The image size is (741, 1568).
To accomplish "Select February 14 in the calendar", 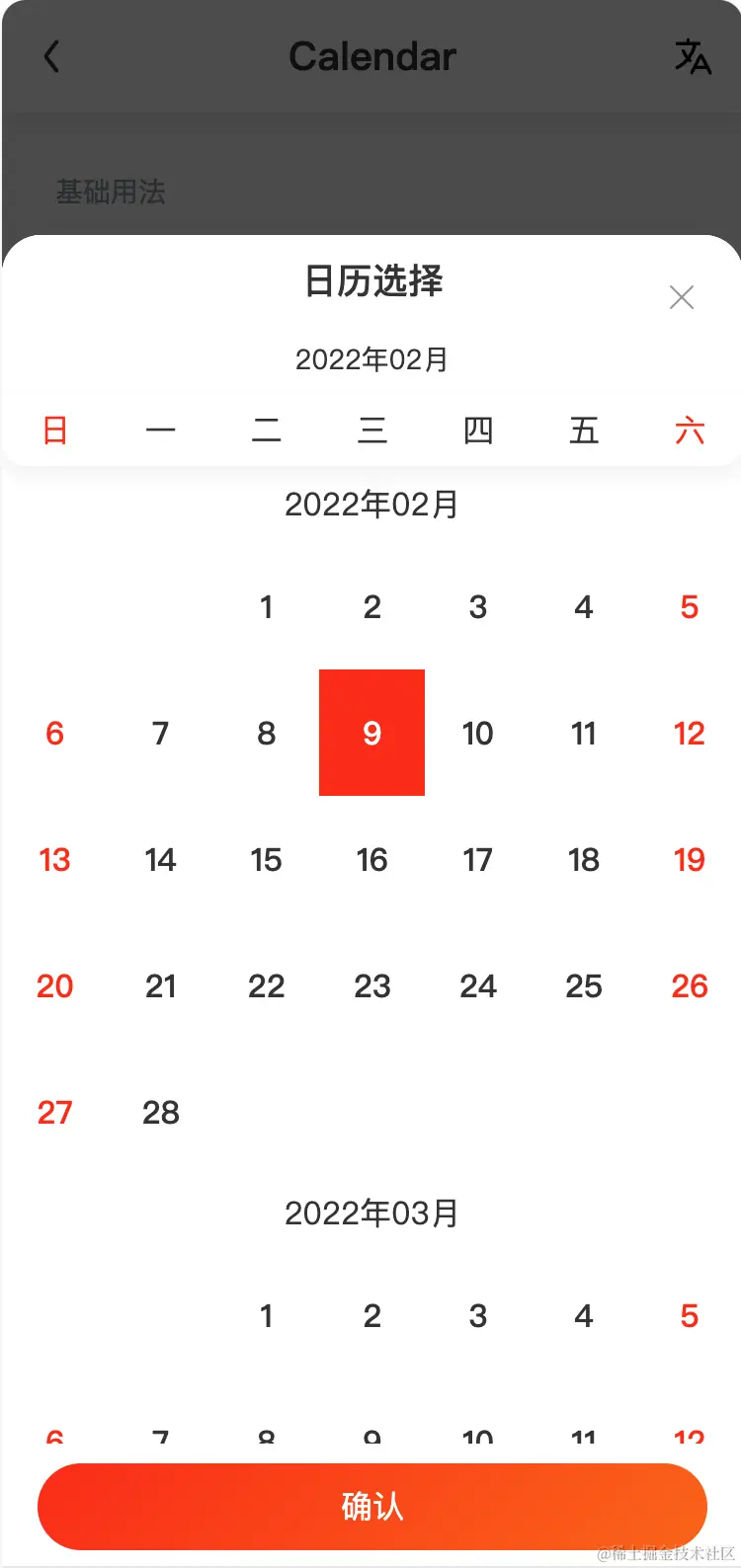I will tap(160, 860).
